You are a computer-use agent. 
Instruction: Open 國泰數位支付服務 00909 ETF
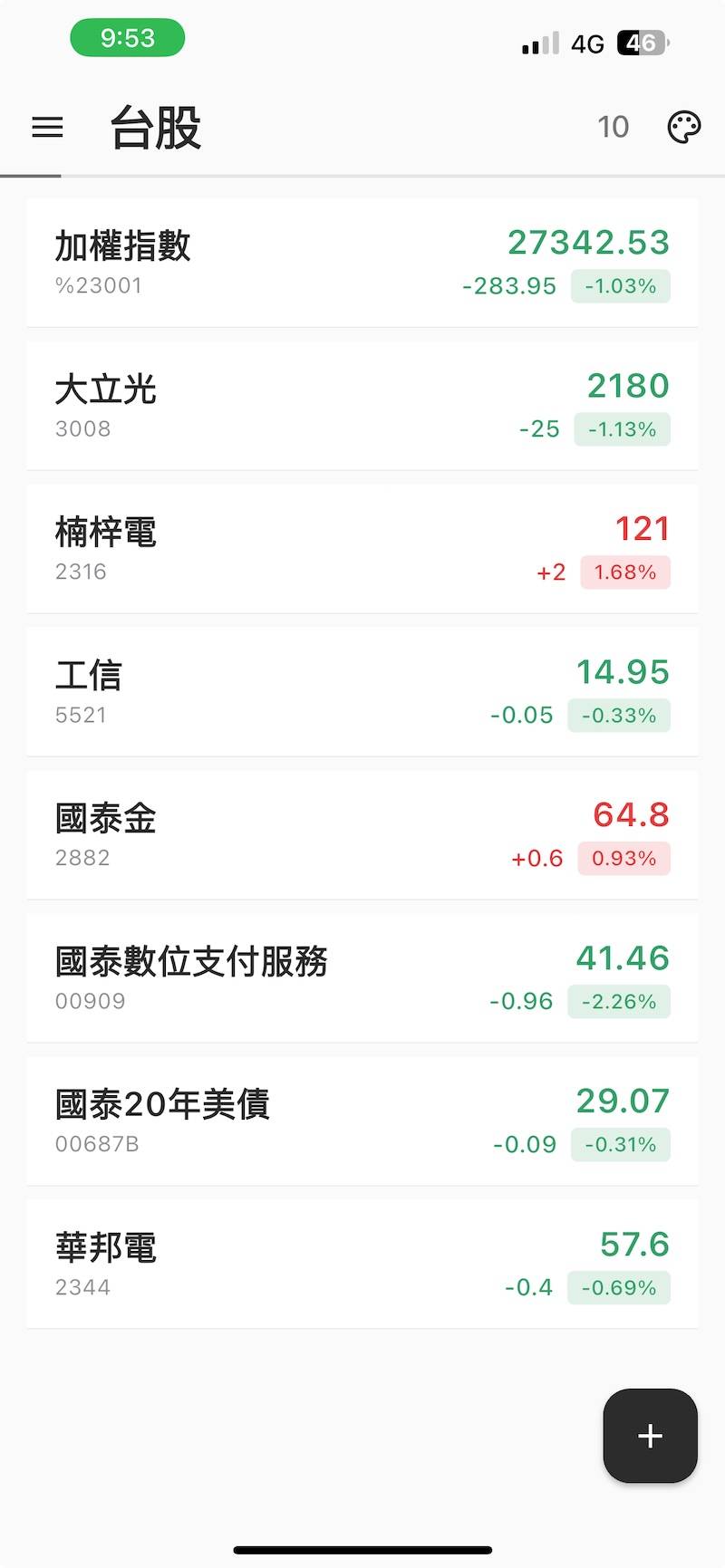[362, 978]
